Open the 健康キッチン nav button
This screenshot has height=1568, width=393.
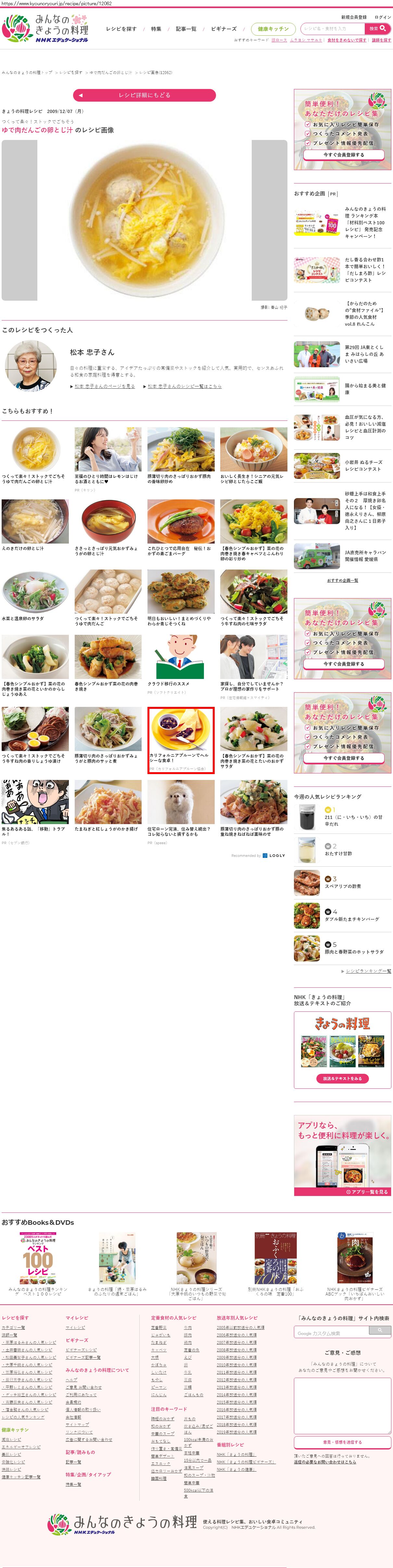click(273, 29)
